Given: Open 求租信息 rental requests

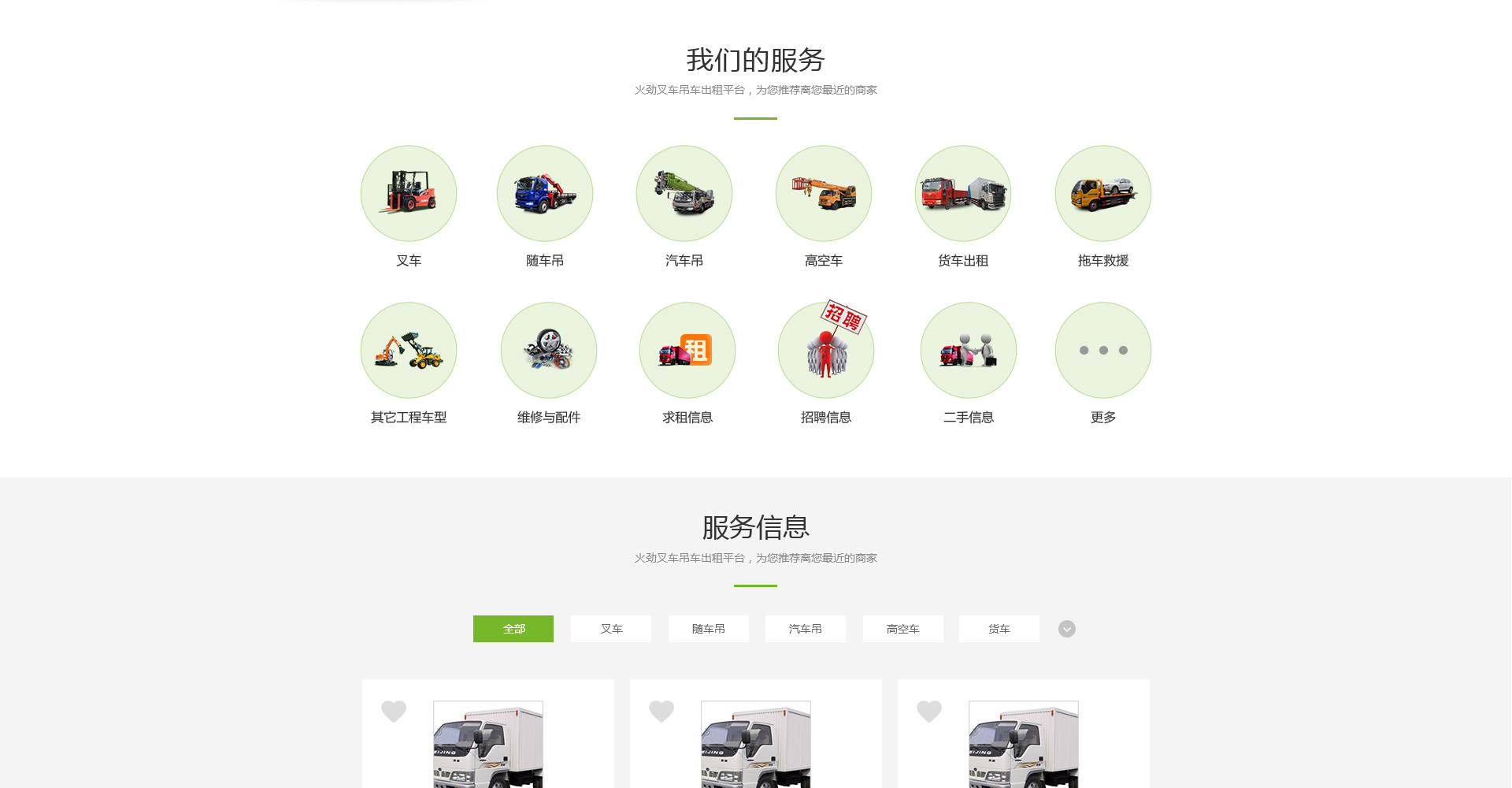Looking at the screenshot, I should 687,351.
